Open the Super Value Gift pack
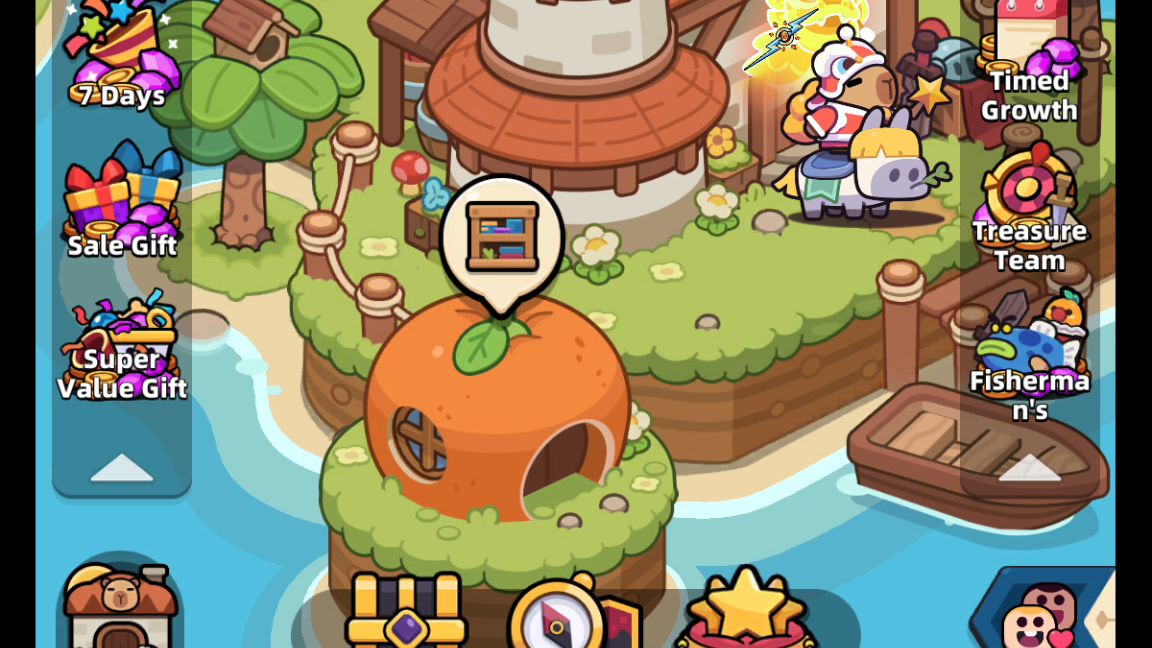1152x648 pixels. pos(122,348)
